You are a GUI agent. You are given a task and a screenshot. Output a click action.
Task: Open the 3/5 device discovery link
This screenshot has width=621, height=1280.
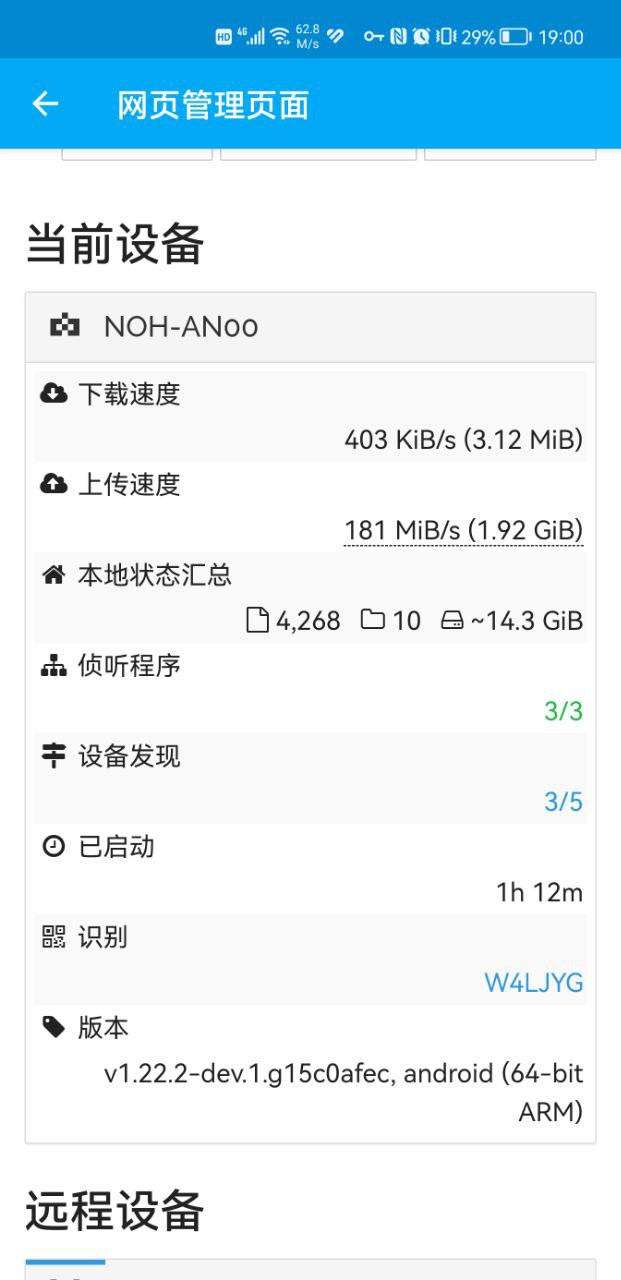click(563, 802)
